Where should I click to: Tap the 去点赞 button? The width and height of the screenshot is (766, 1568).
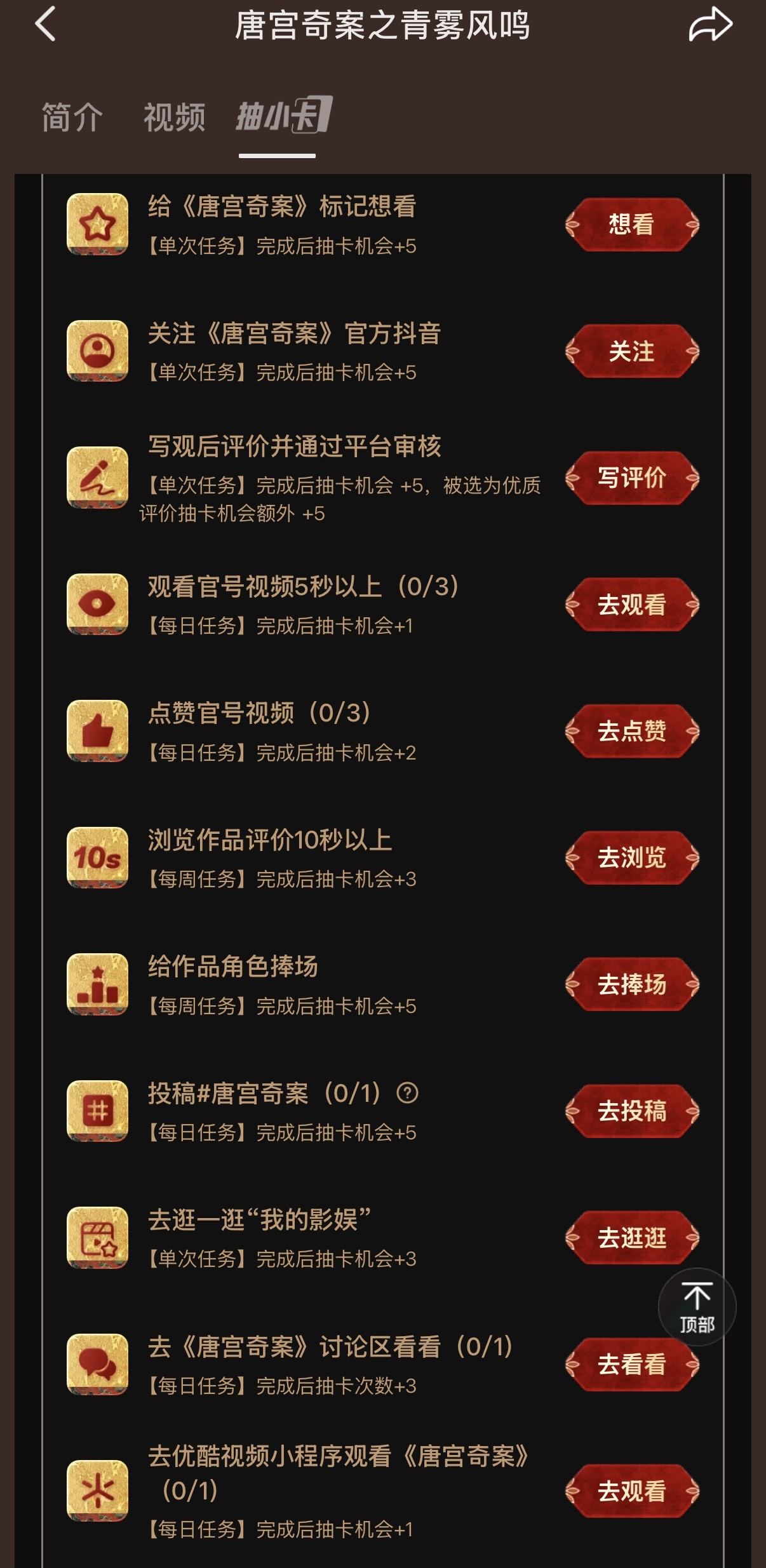[632, 731]
